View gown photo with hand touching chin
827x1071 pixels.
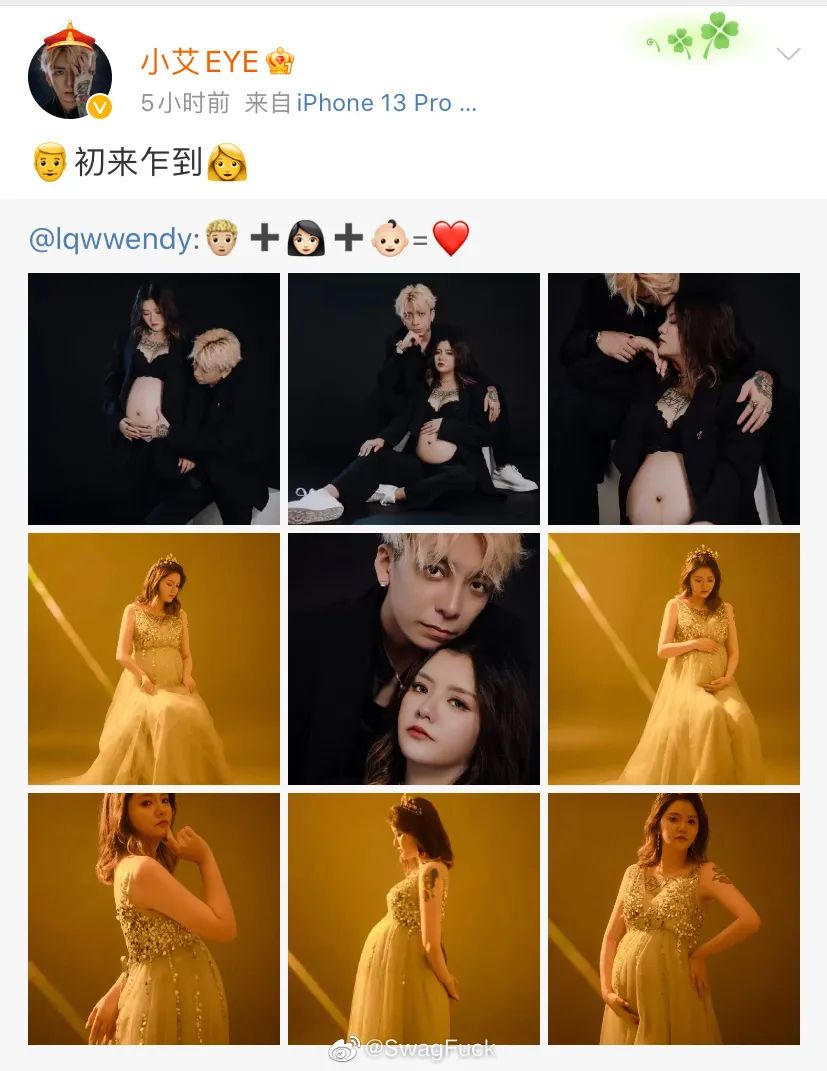coord(154,919)
